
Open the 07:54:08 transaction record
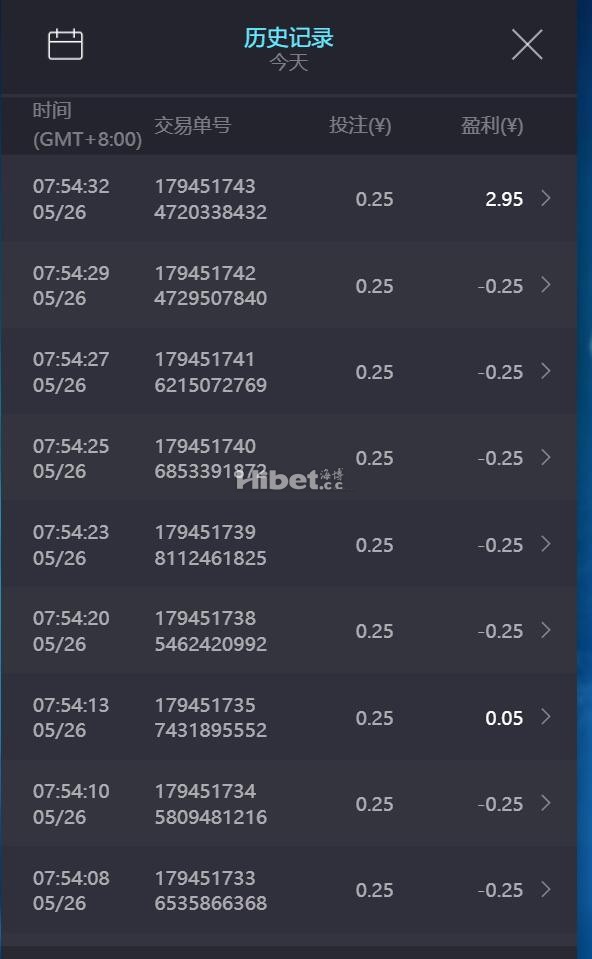click(x=289, y=890)
